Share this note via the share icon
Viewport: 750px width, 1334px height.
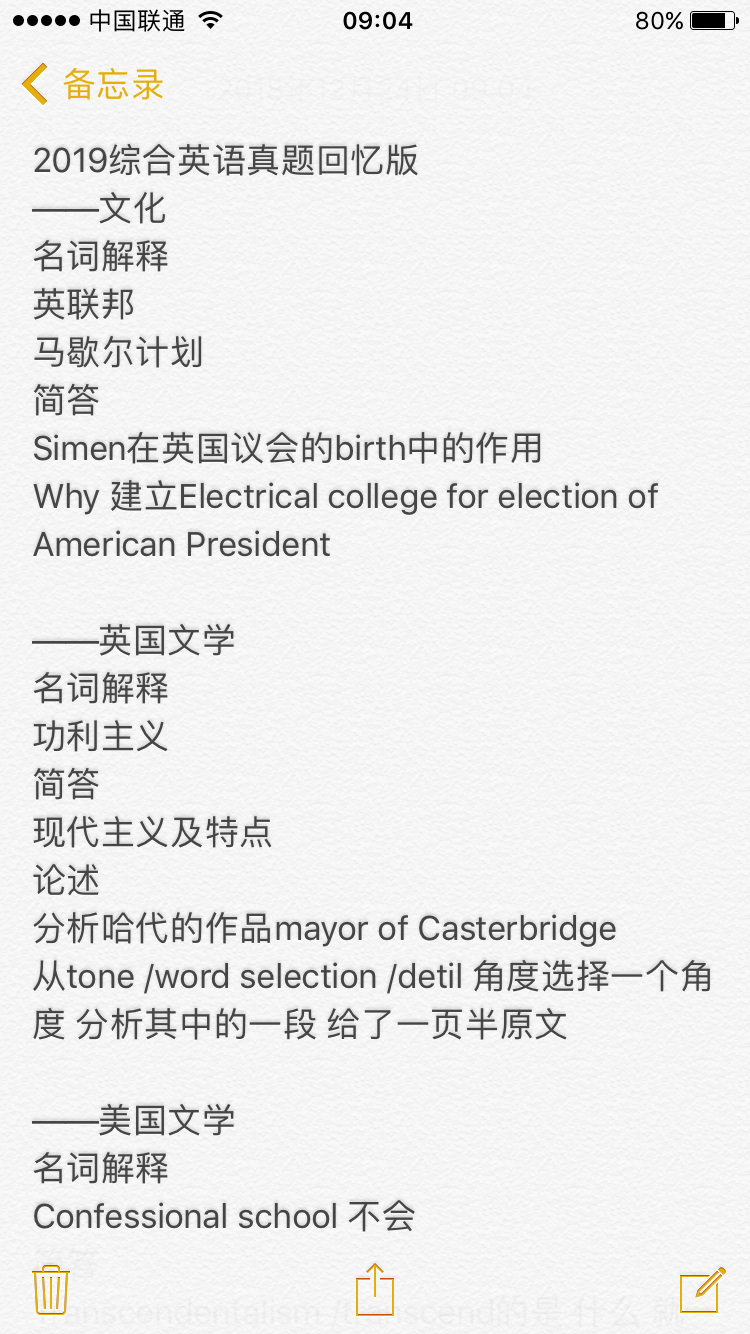pyautogui.click(x=375, y=1288)
